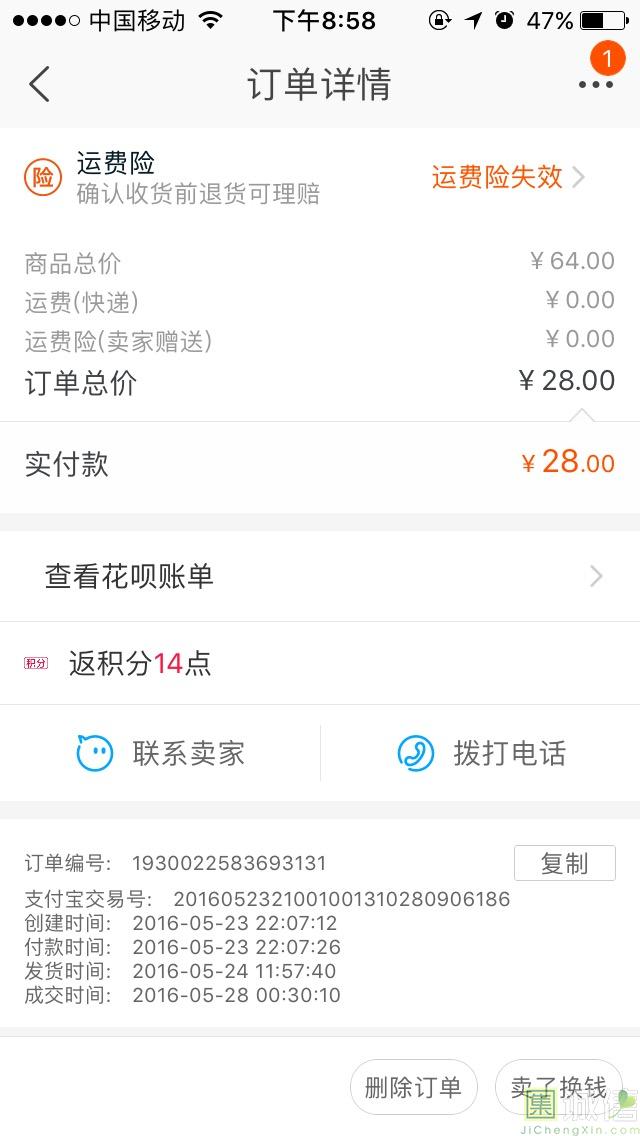Tap the 卖了换钱 button
Image resolution: width=640 pixels, height=1136 pixels.
tap(558, 1087)
